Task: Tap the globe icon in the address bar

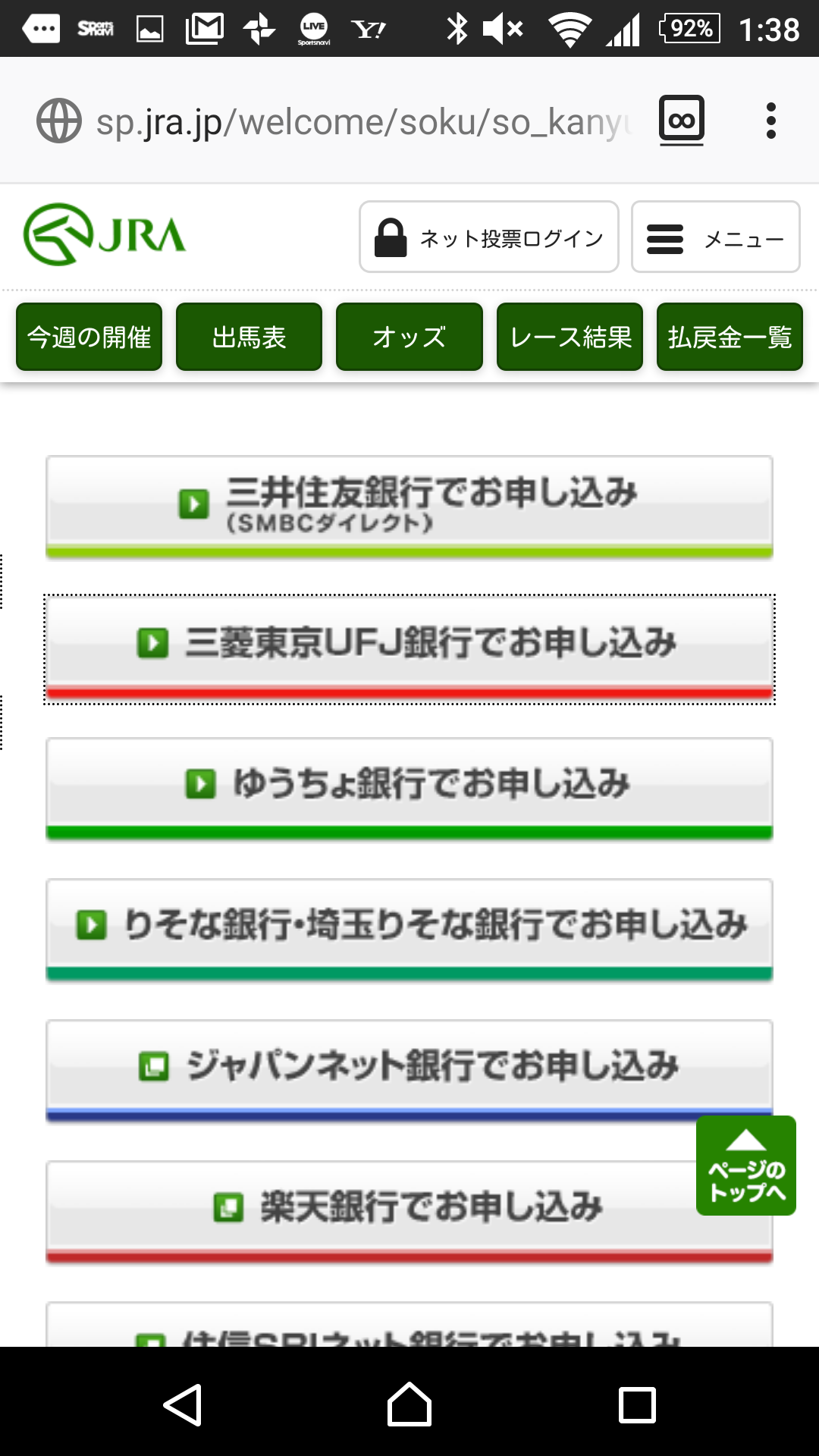Action: point(59,119)
